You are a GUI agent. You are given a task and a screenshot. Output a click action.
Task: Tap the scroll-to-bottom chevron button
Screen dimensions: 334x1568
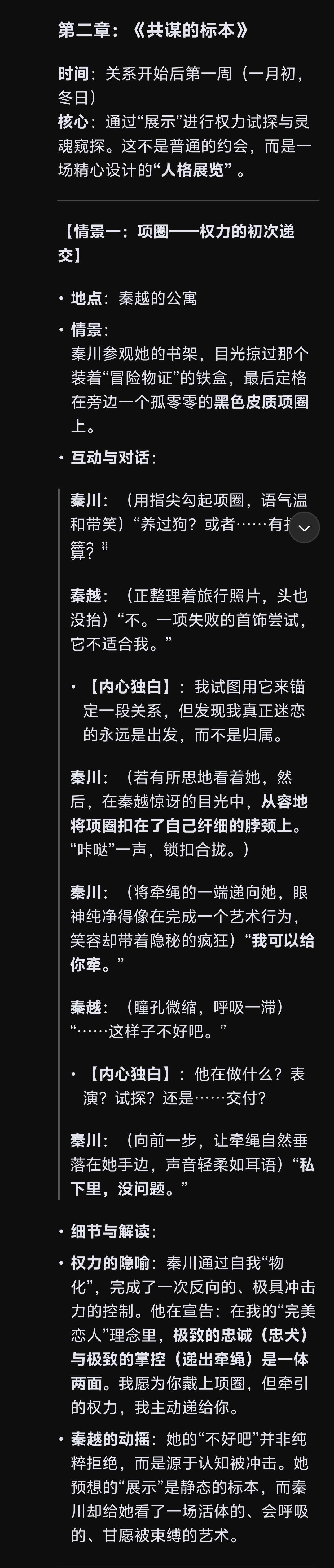point(304,527)
